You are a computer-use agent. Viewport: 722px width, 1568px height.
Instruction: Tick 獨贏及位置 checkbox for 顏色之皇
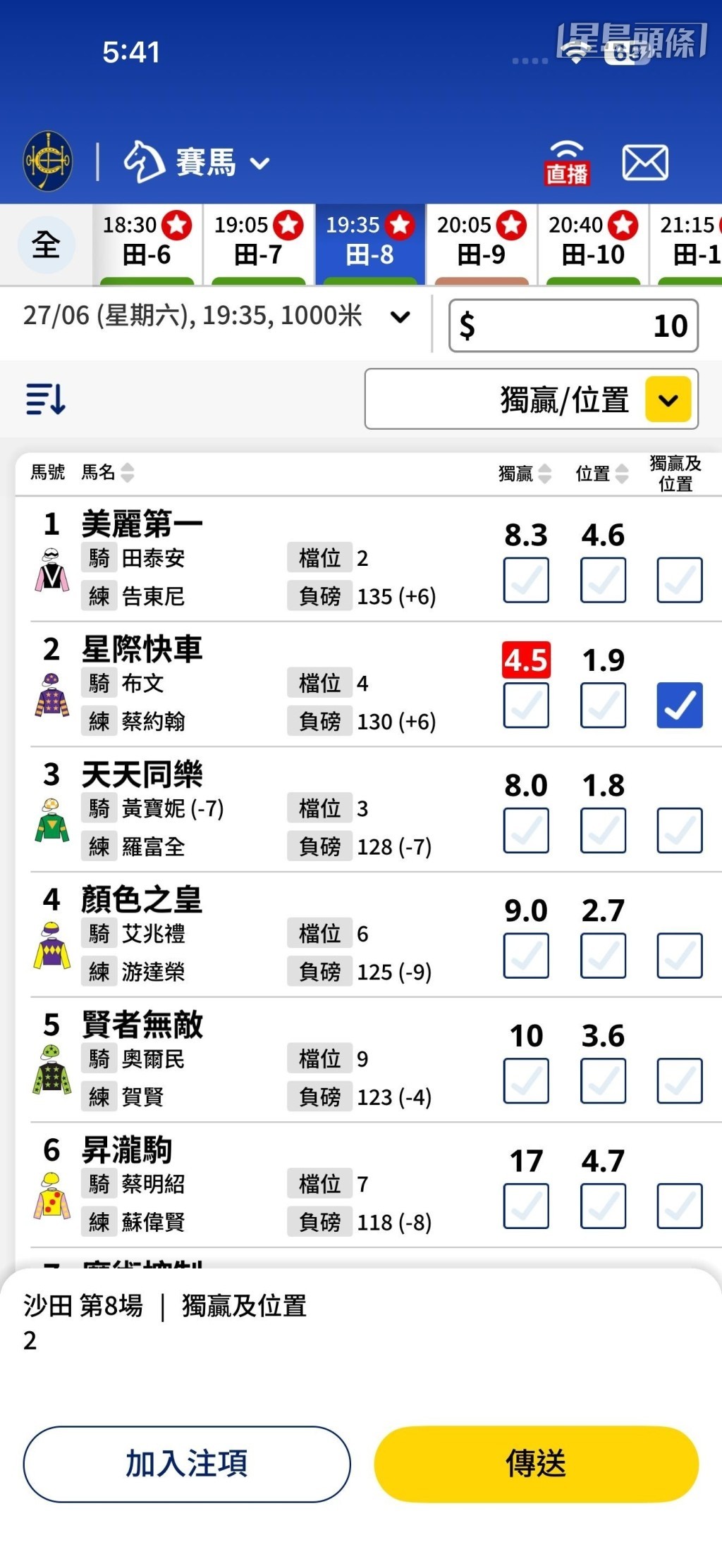680,956
